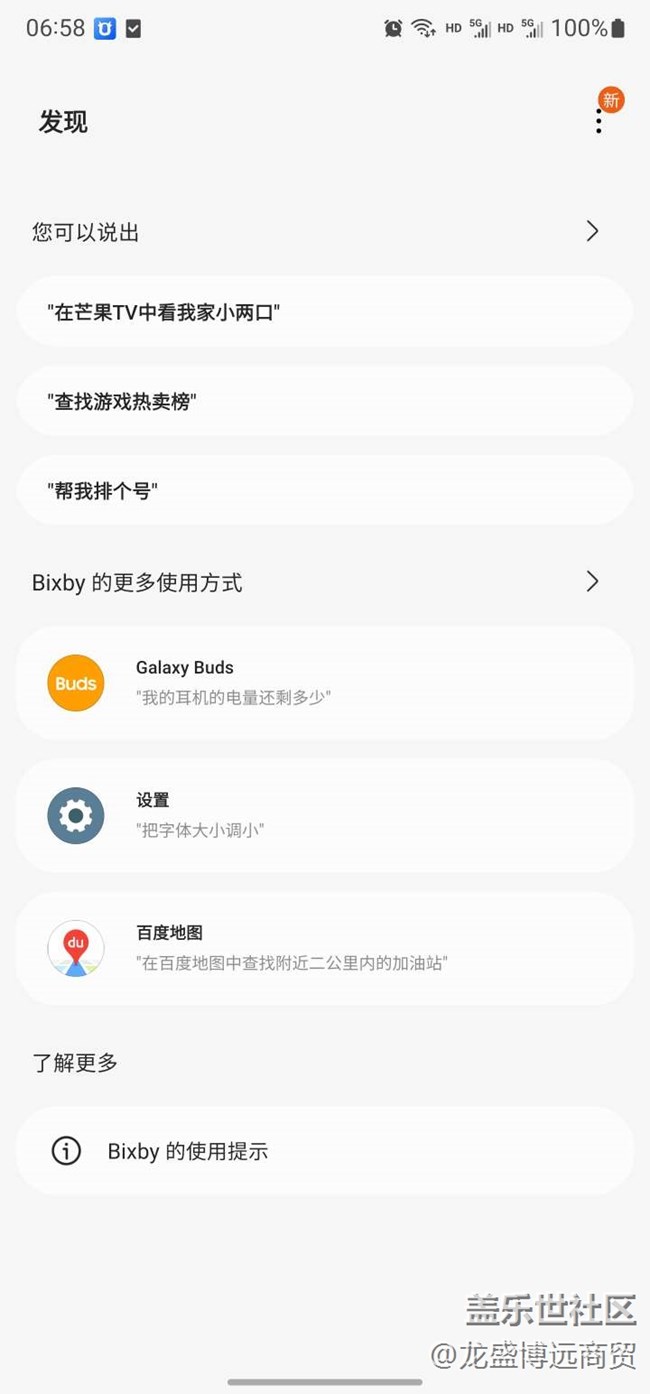Open the overflow menu with new badge

pos(599,122)
